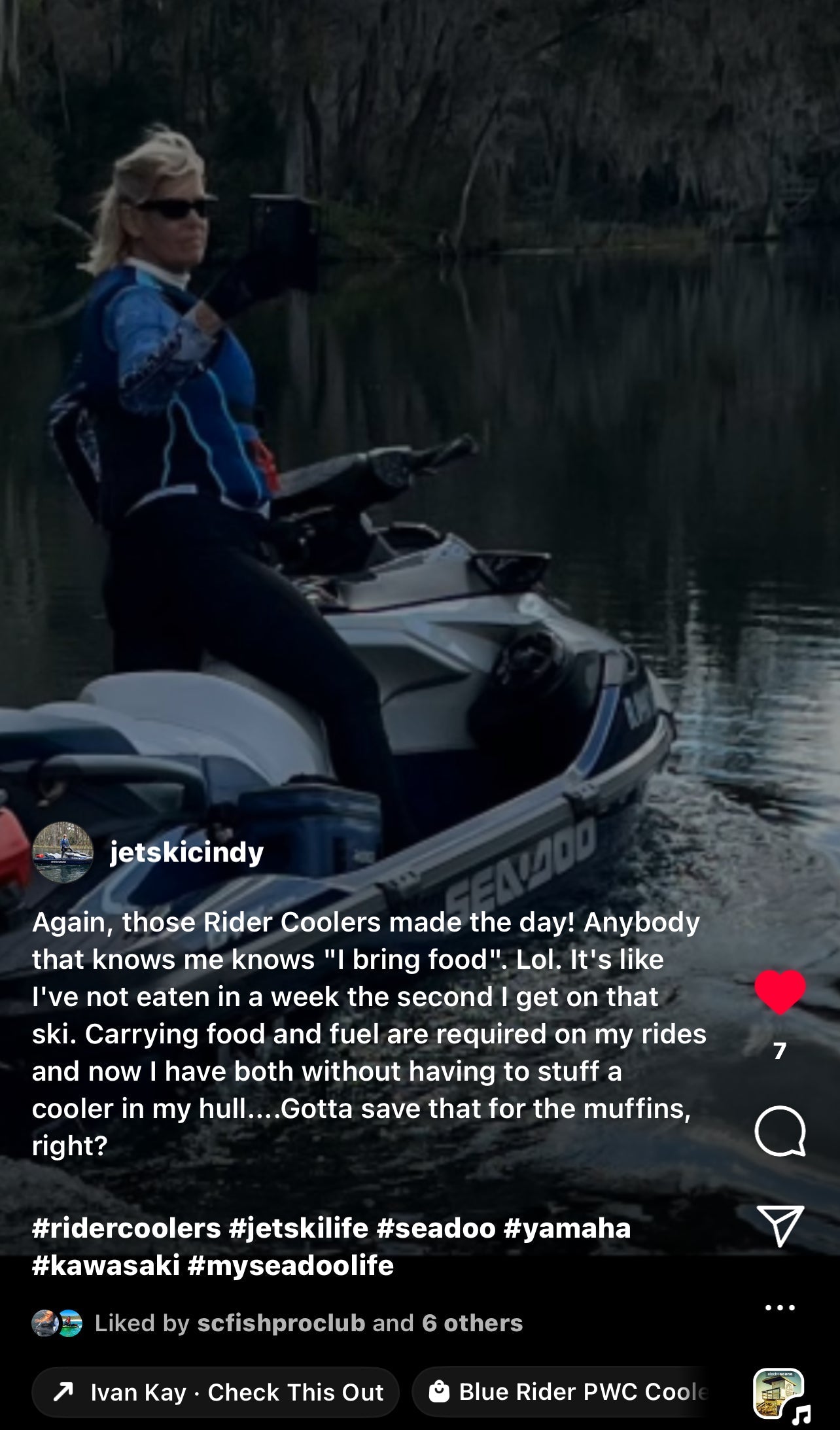Open the #myseadoolife hashtag
The height and width of the screenshot is (1430, 840).
click(x=291, y=1266)
